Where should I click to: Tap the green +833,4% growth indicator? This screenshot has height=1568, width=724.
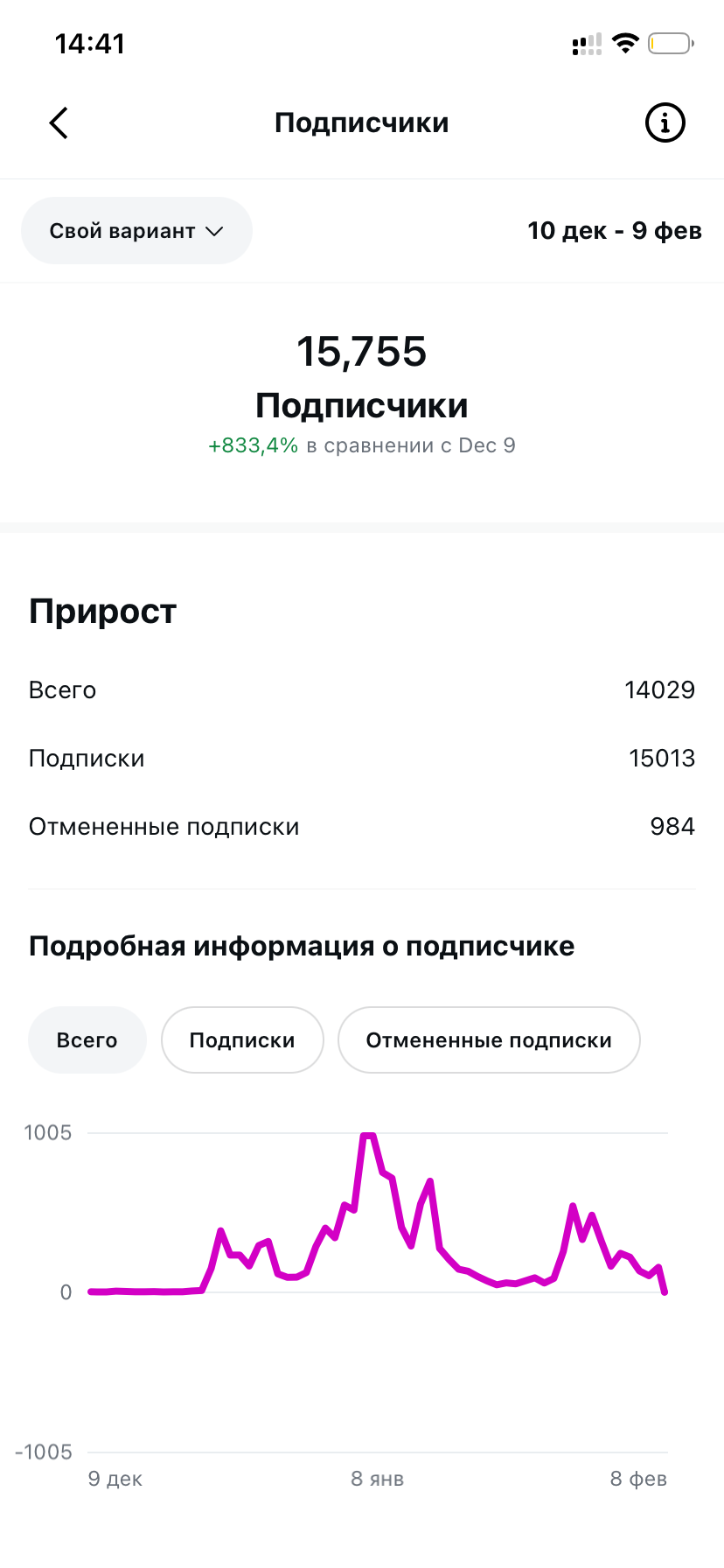[x=254, y=444]
